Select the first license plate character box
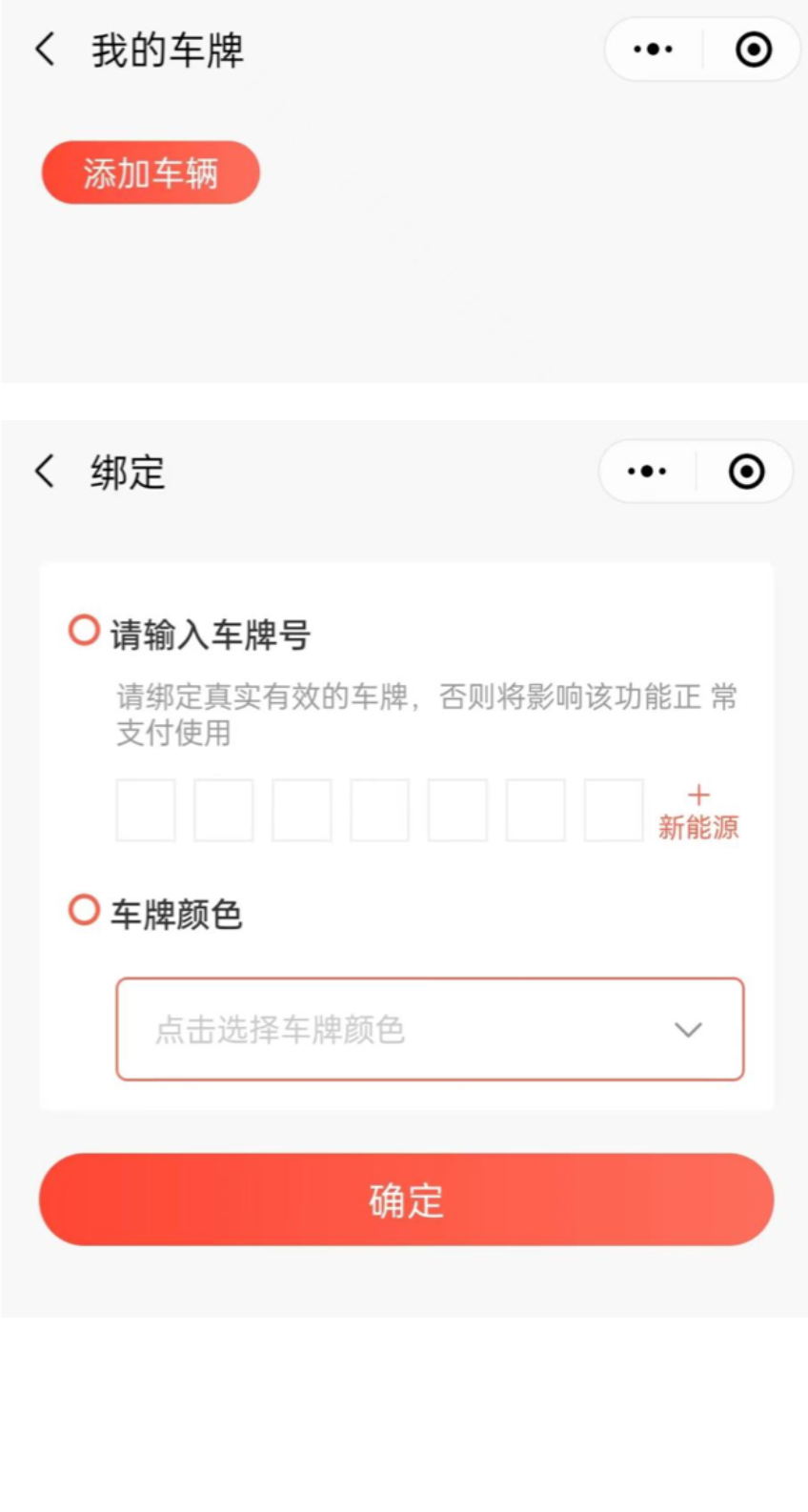The image size is (808, 1512). 146,810
